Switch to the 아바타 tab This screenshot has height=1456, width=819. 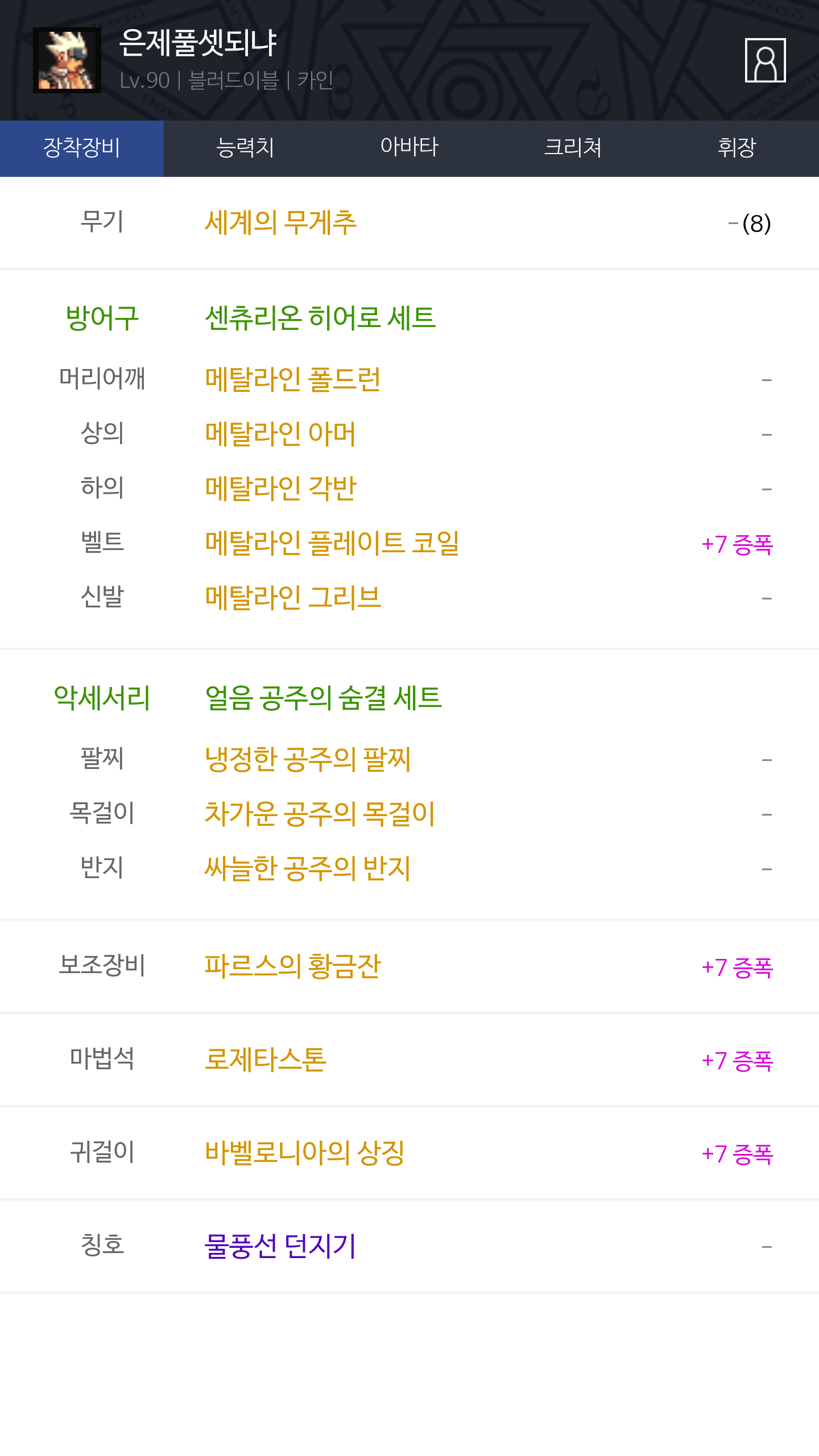point(409,148)
